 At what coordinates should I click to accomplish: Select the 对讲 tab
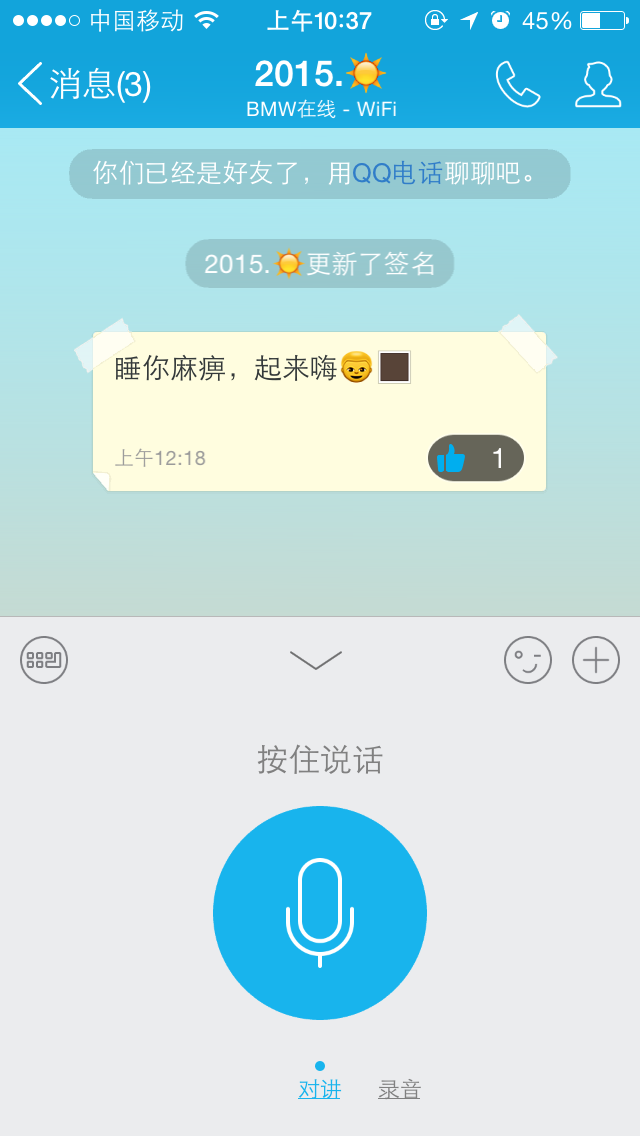click(320, 1090)
